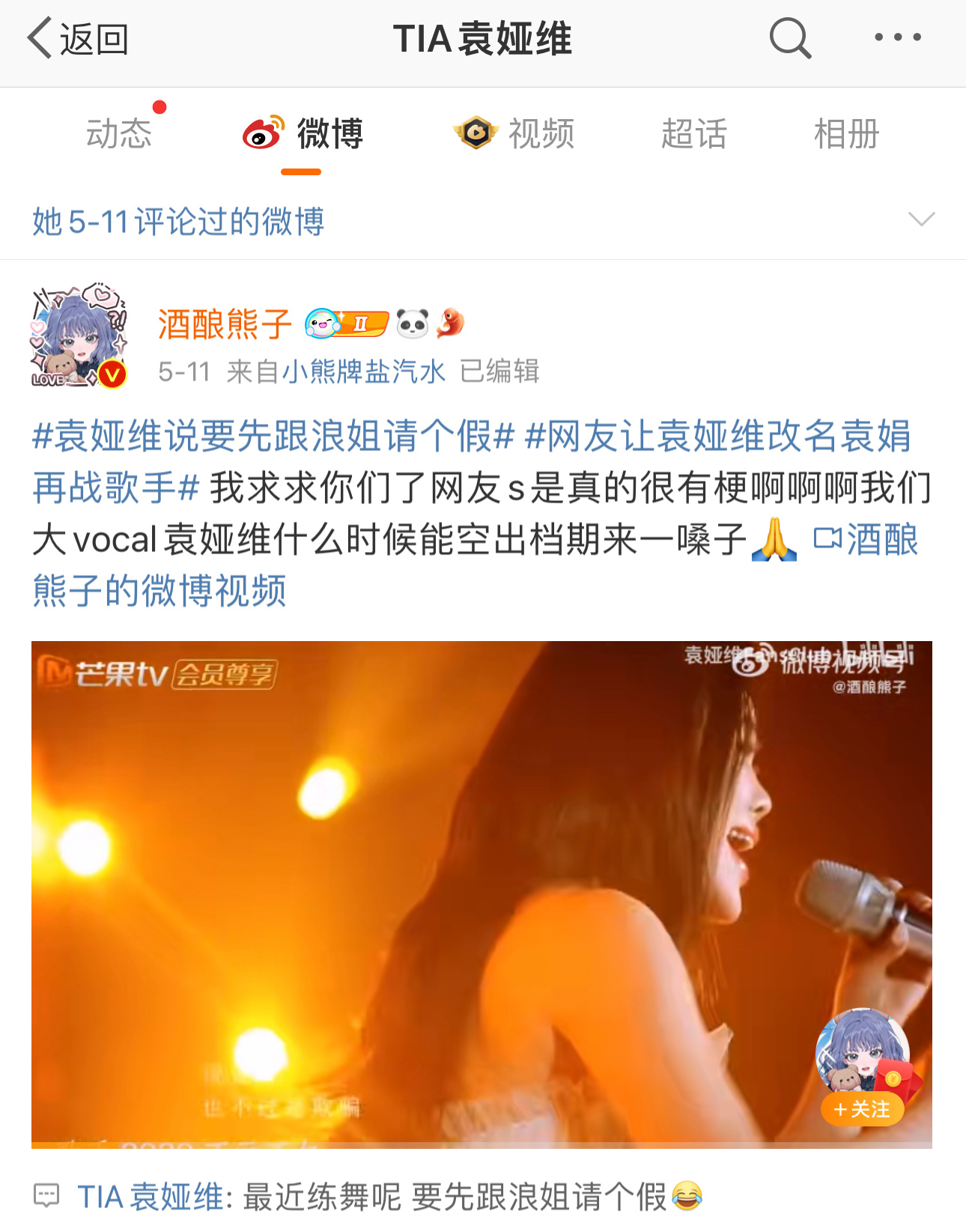
Task: Open hashtag #袁娅维说要先跟浪姐请个假#
Action: point(273,437)
